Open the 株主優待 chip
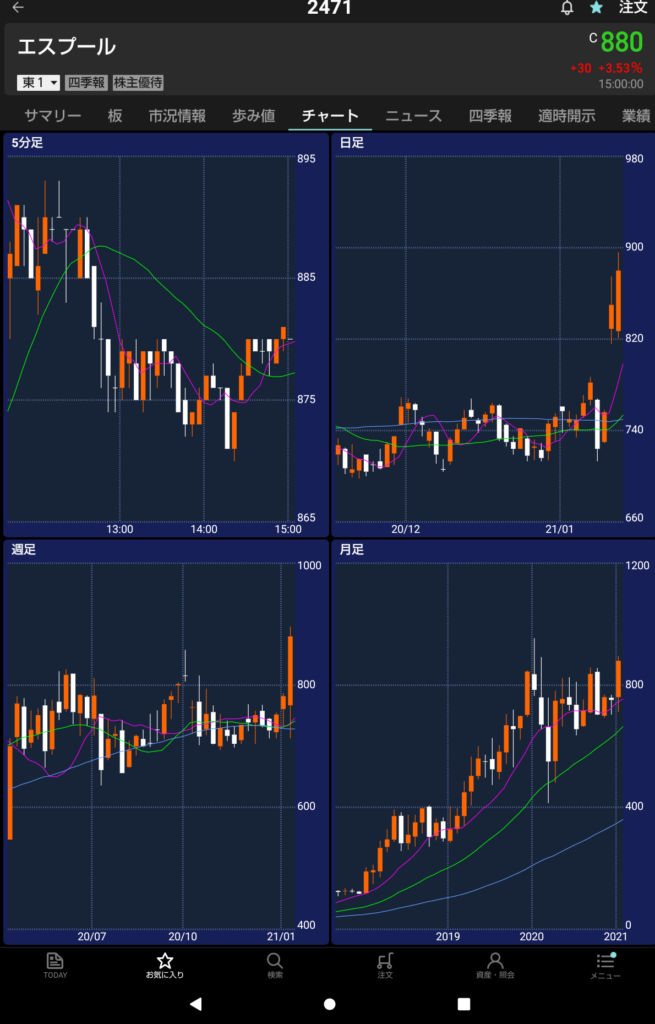The width and height of the screenshot is (655, 1024). 138,83
